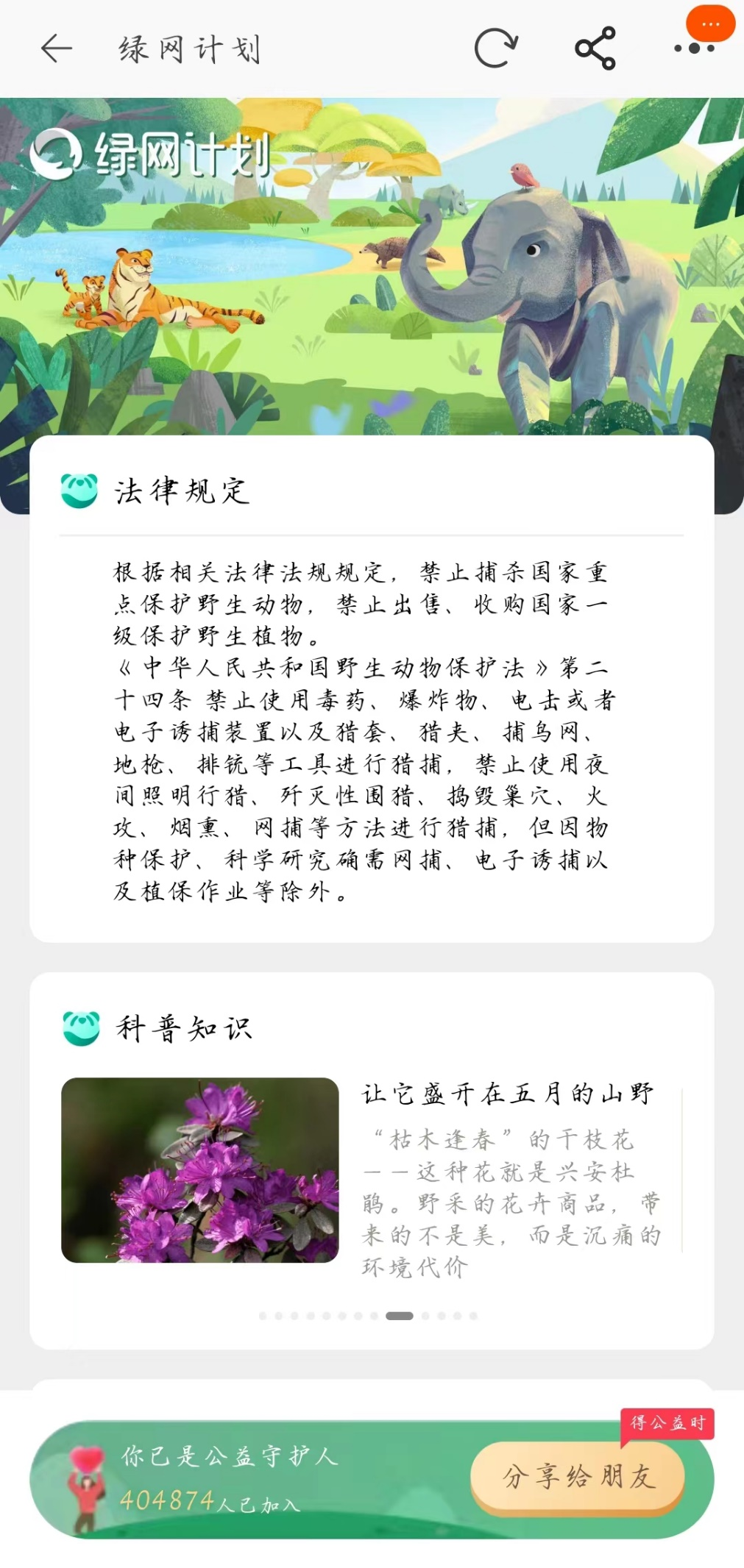Screen dimensions: 744x1568
Task: Open the share icon in the top bar
Action: (x=595, y=49)
